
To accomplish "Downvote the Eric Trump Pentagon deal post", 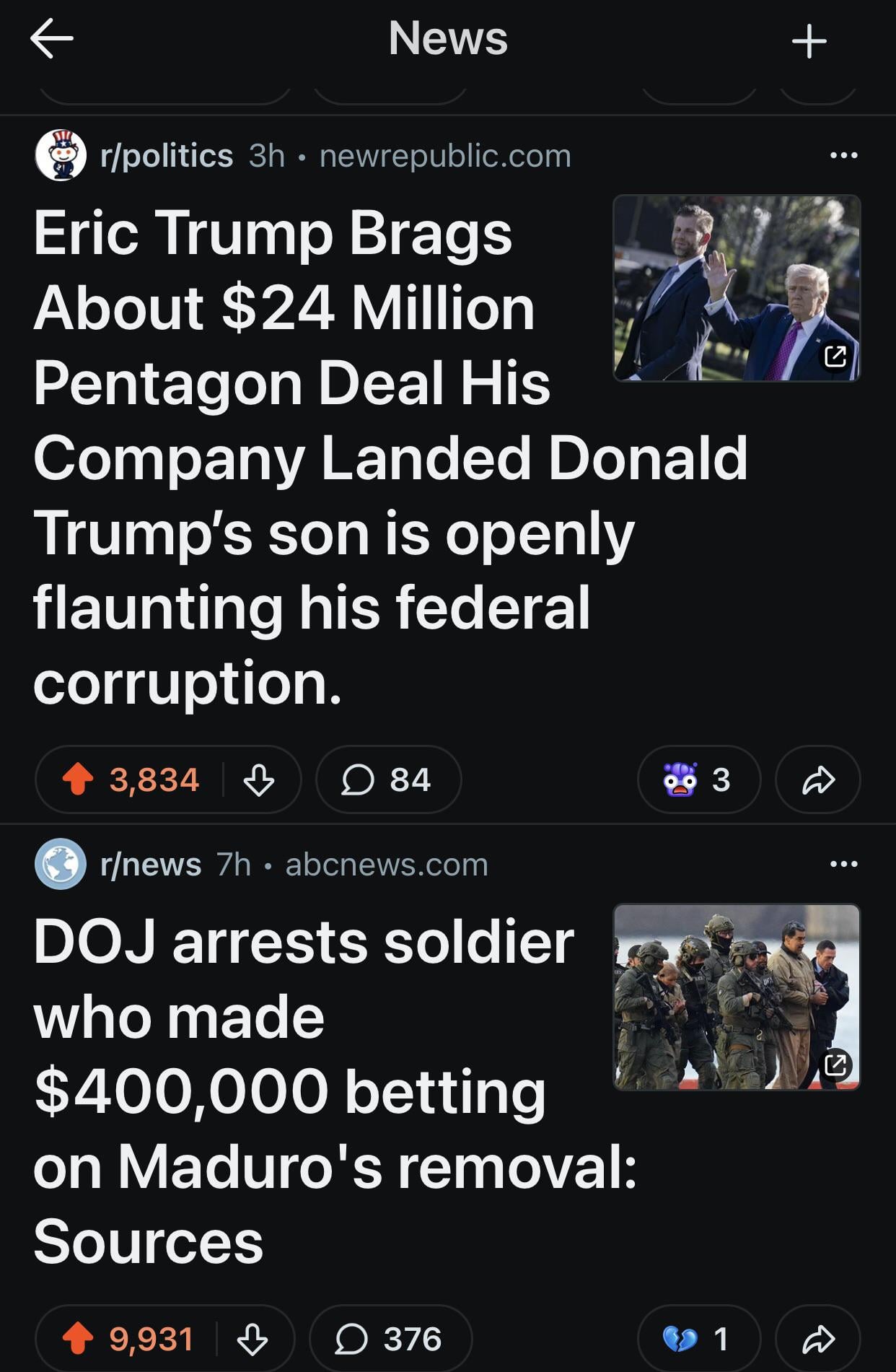I will pos(258,780).
